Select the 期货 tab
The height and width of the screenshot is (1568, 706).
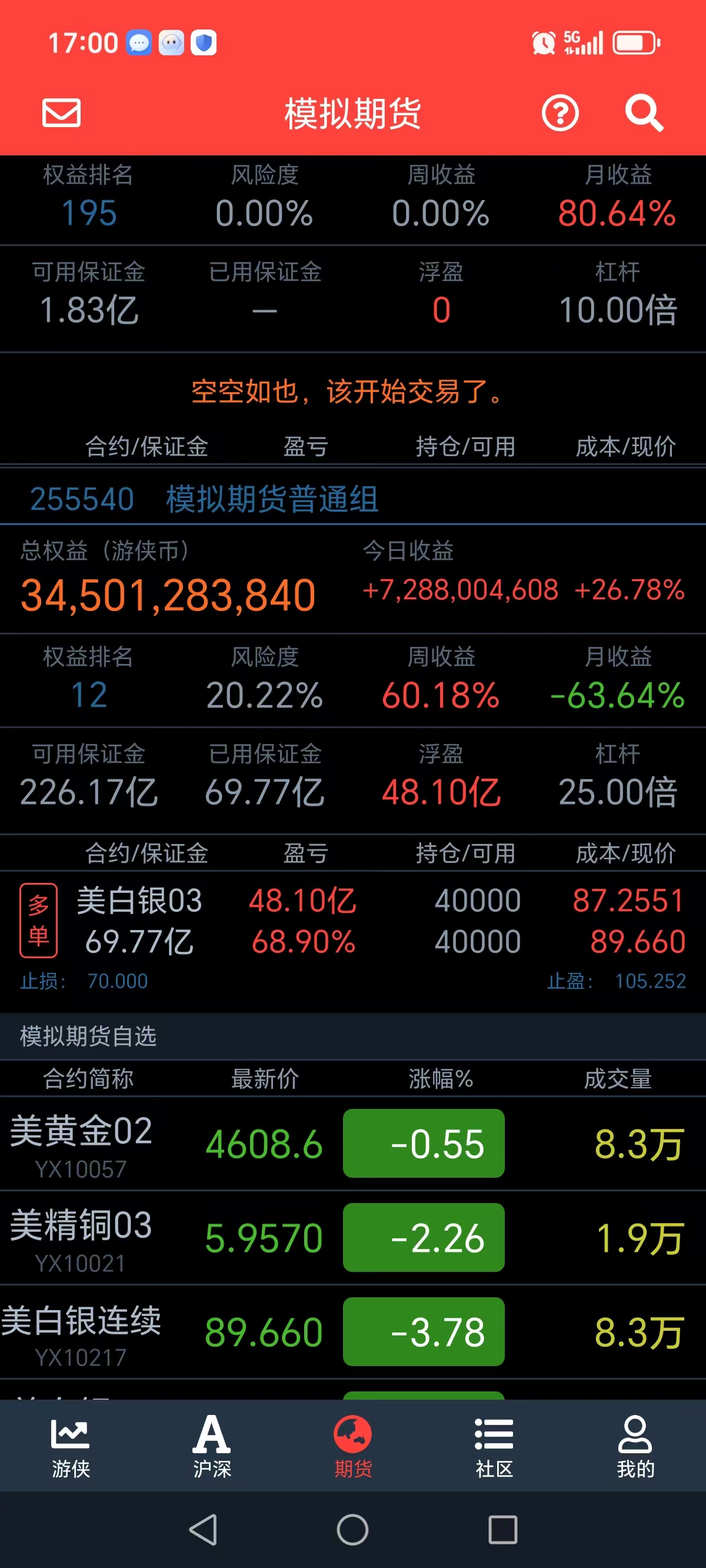point(353,1446)
